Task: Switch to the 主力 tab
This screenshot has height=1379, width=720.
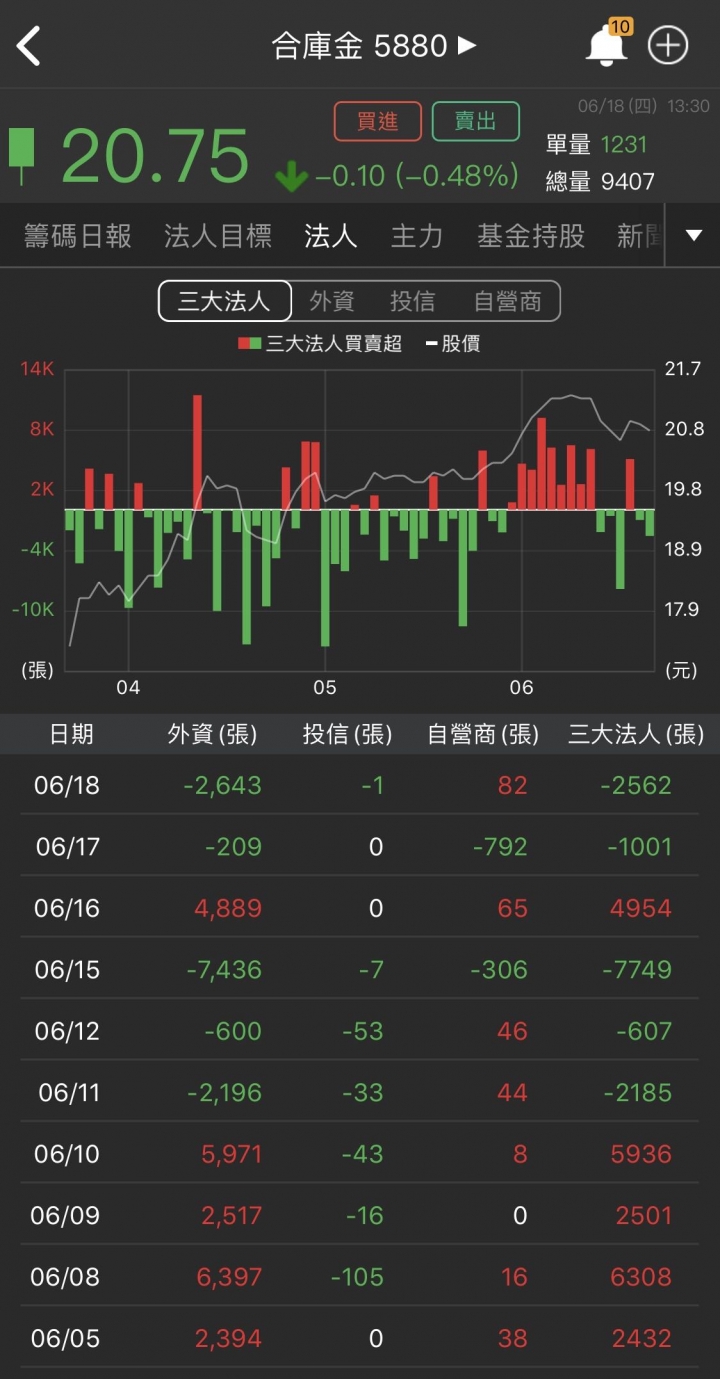Action: click(x=417, y=236)
